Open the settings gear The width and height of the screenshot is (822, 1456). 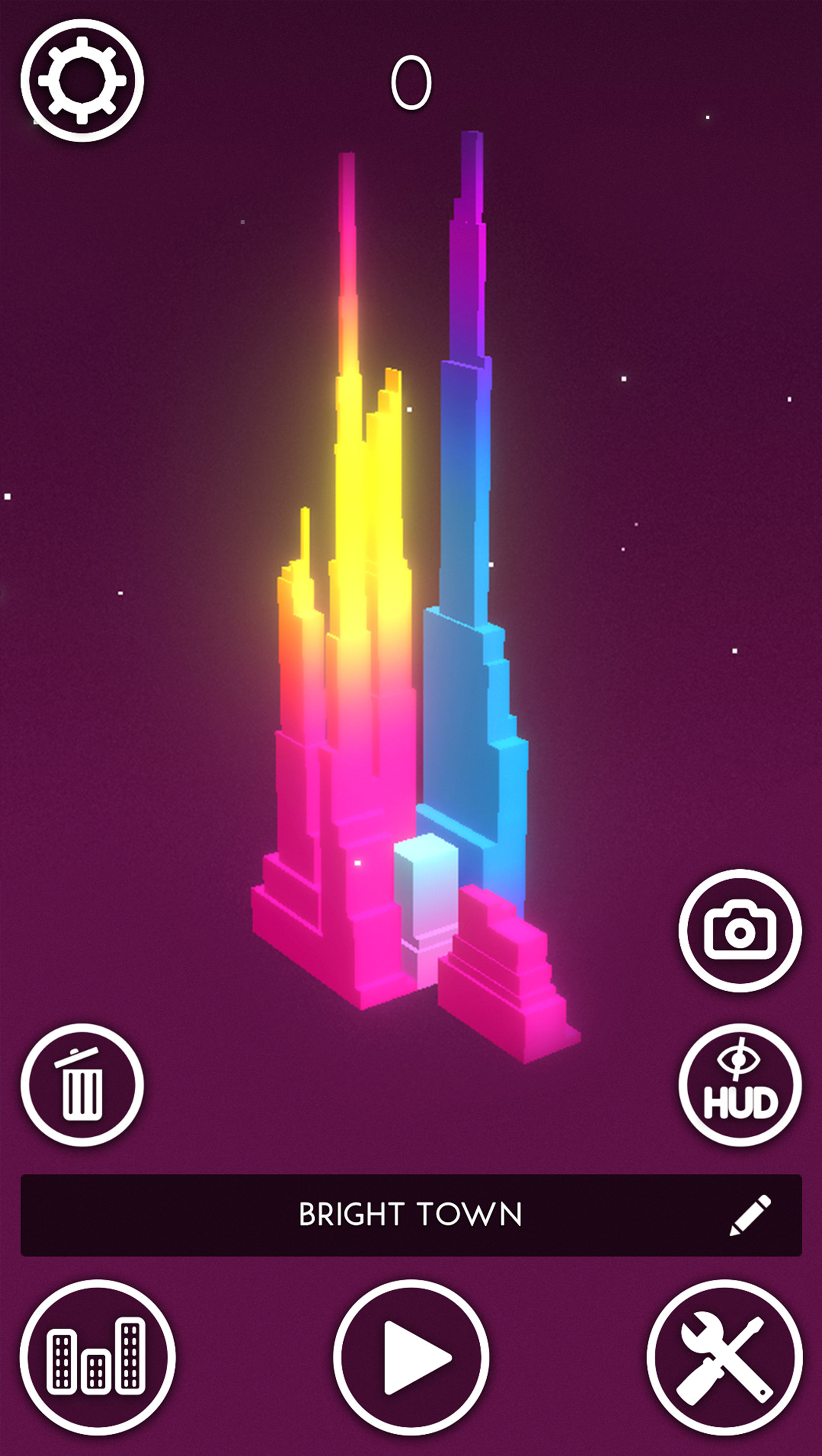coord(82,80)
